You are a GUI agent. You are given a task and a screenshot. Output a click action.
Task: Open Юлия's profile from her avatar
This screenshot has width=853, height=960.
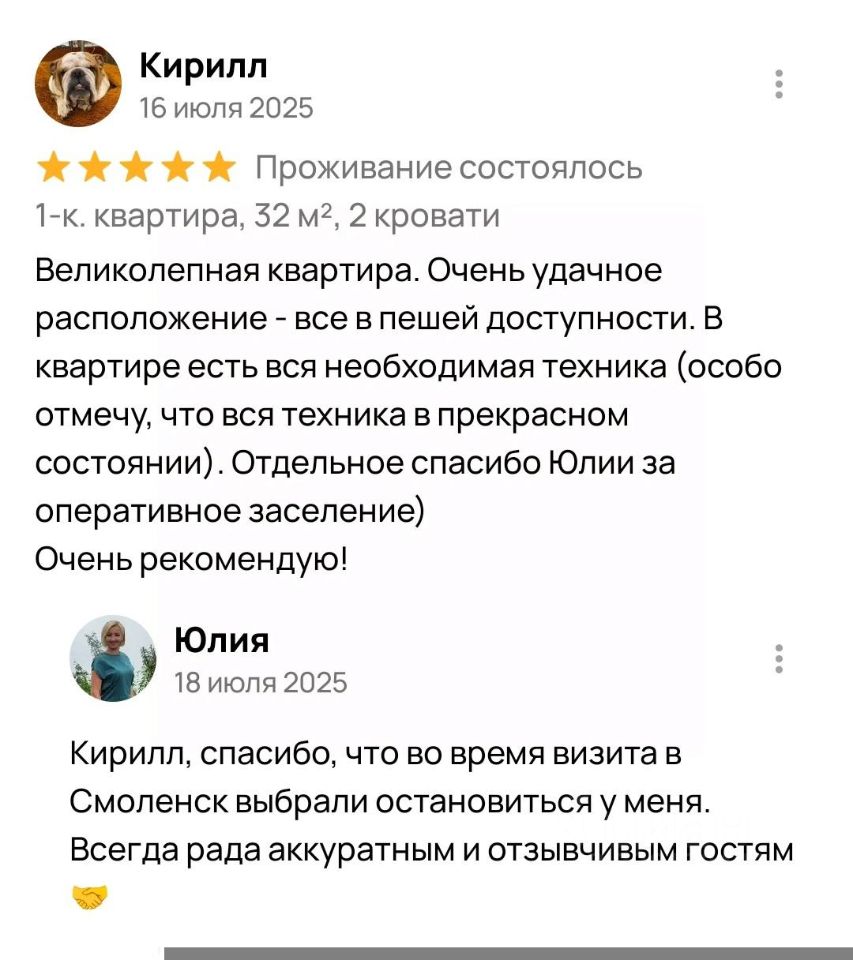pyautogui.click(x=113, y=658)
